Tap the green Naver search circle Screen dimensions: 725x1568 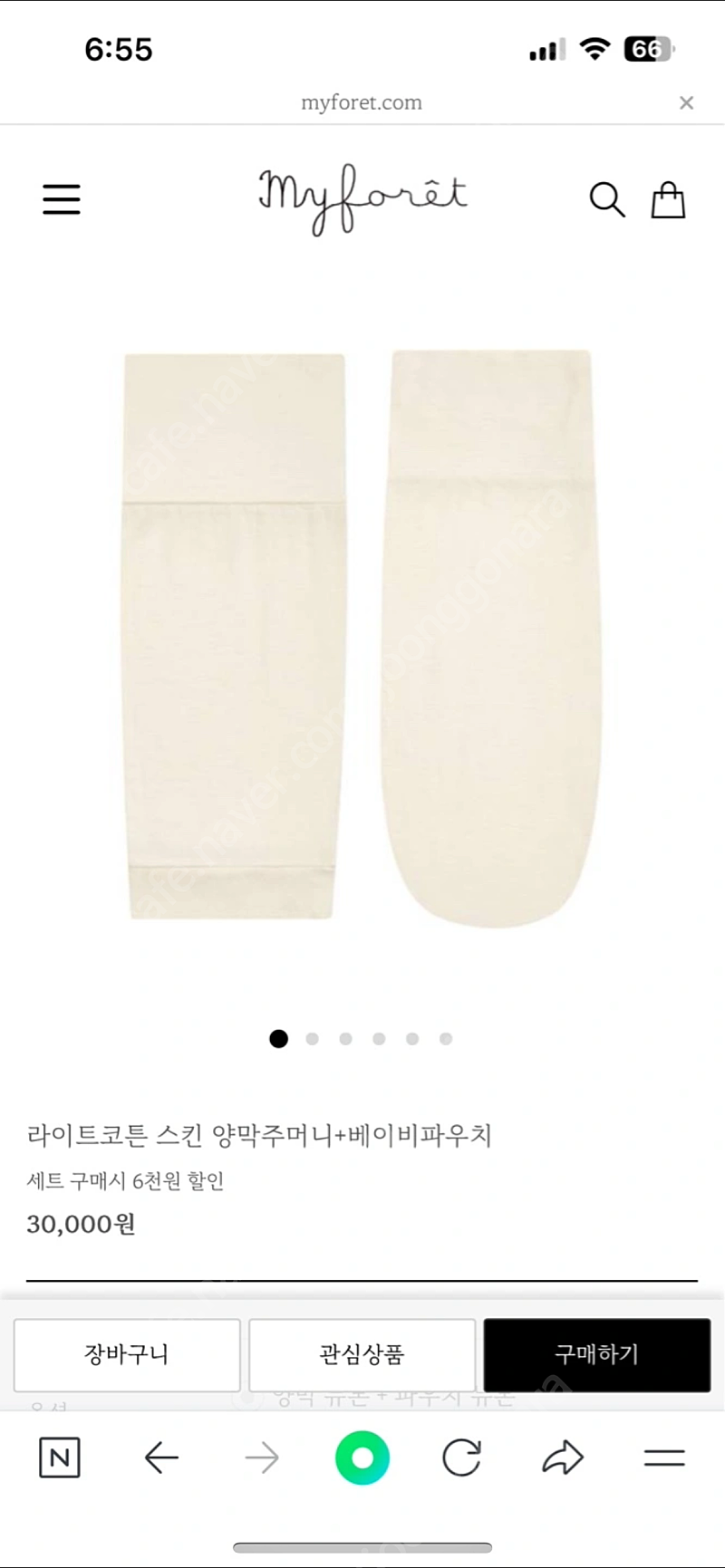[x=362, y=1458]
